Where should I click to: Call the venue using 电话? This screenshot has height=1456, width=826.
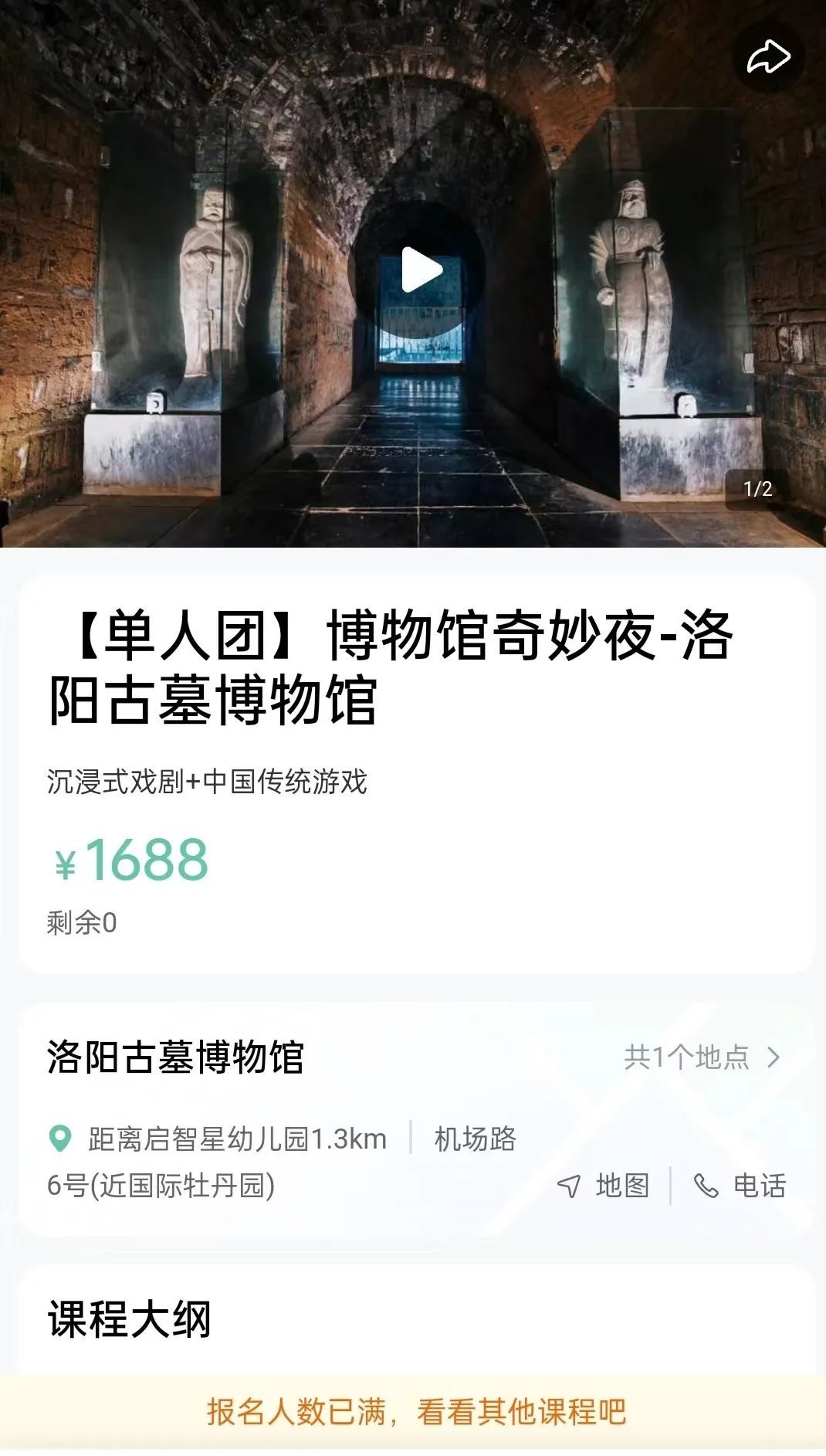pyautogui.click(x=740, y=1186)
